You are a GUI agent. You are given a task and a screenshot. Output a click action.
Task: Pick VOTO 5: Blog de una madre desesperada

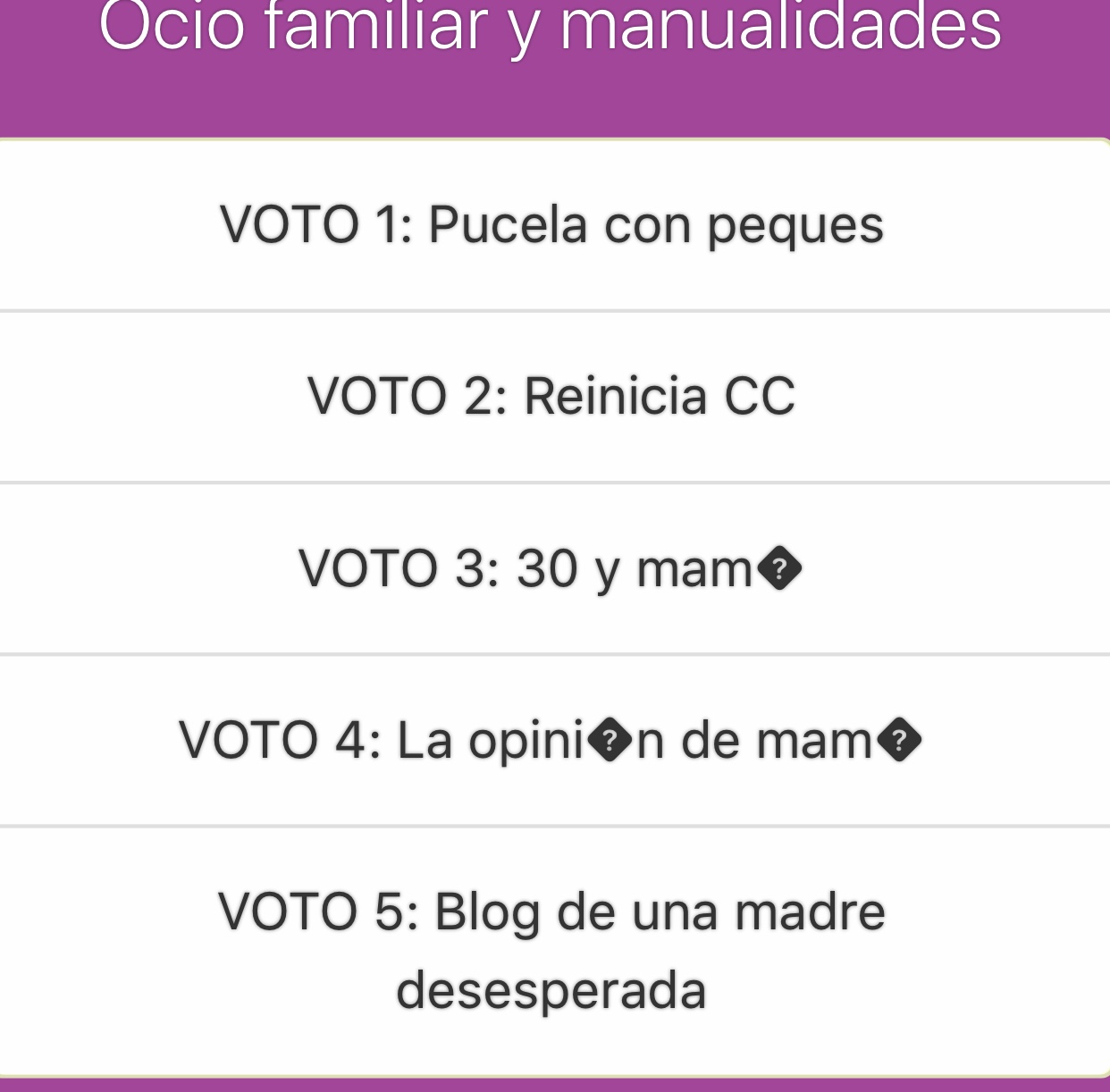point(552,950)
